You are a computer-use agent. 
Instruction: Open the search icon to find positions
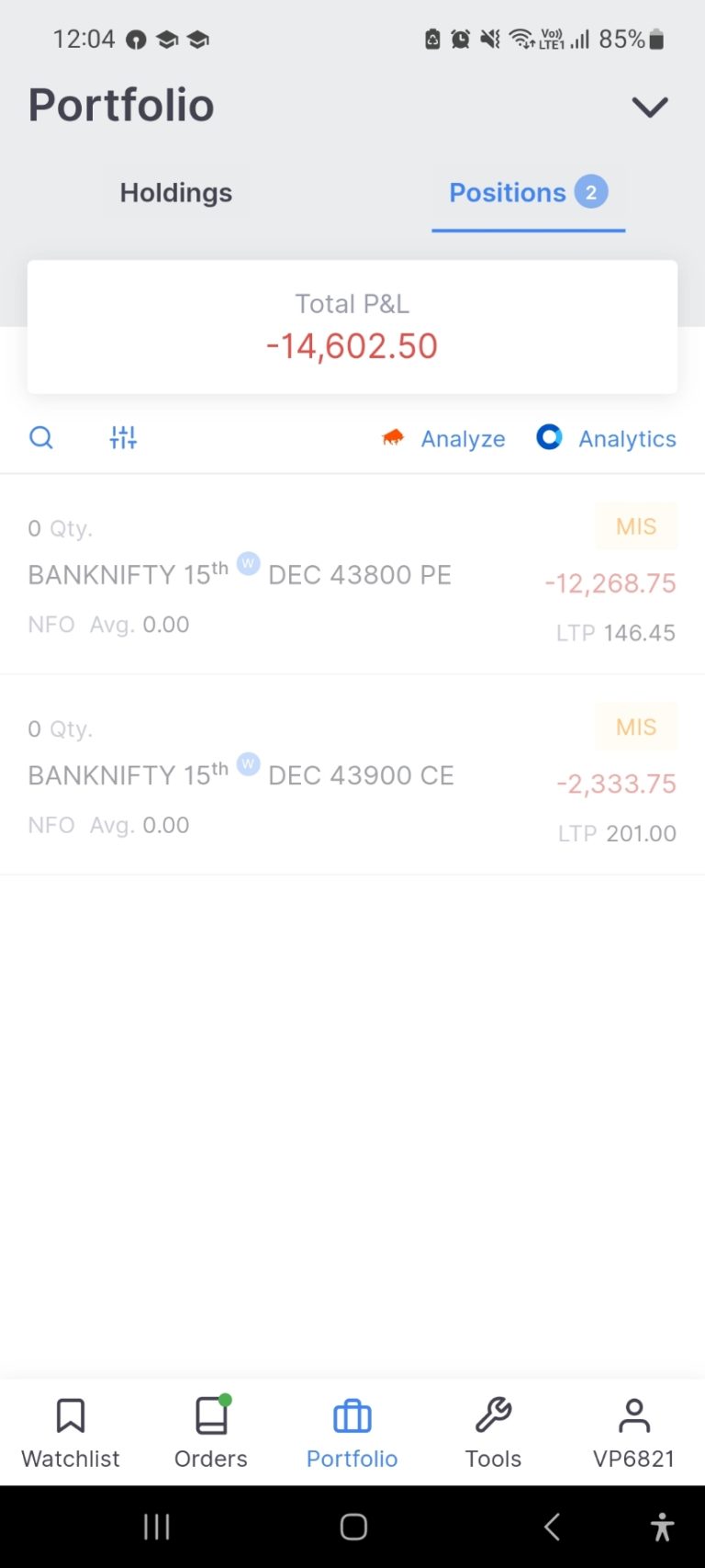click(x=40, y=438)
